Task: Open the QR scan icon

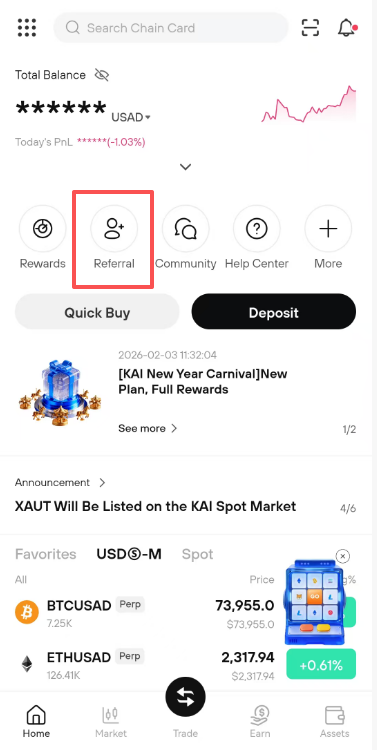Action: click(x=310, y=28)
